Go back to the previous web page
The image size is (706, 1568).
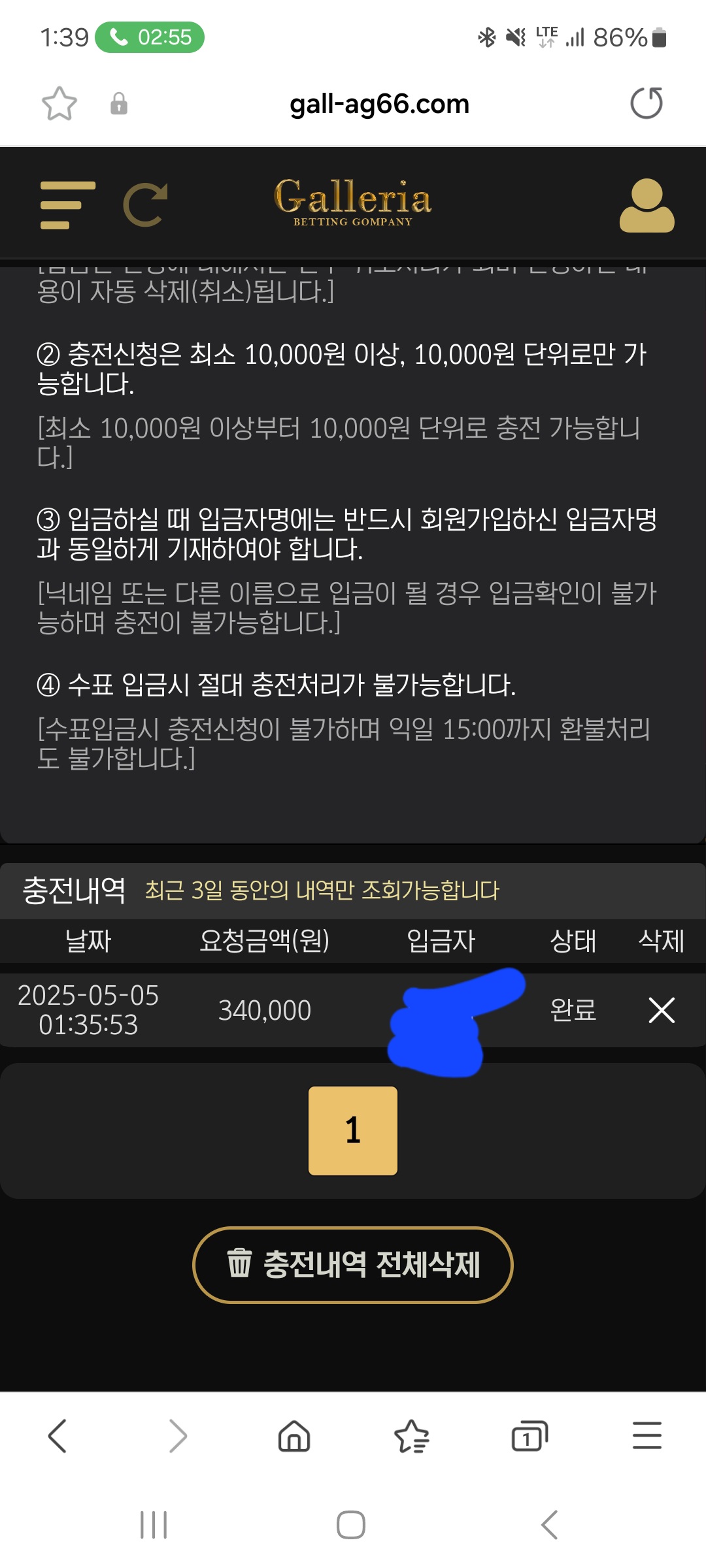coord(58,1436)
